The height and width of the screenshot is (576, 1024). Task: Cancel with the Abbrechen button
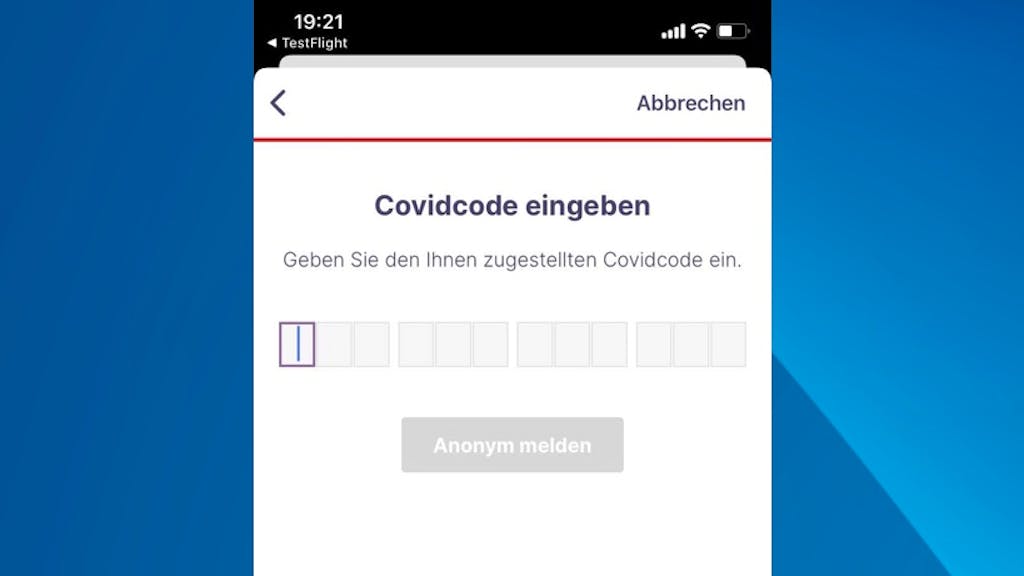[690, 103]
